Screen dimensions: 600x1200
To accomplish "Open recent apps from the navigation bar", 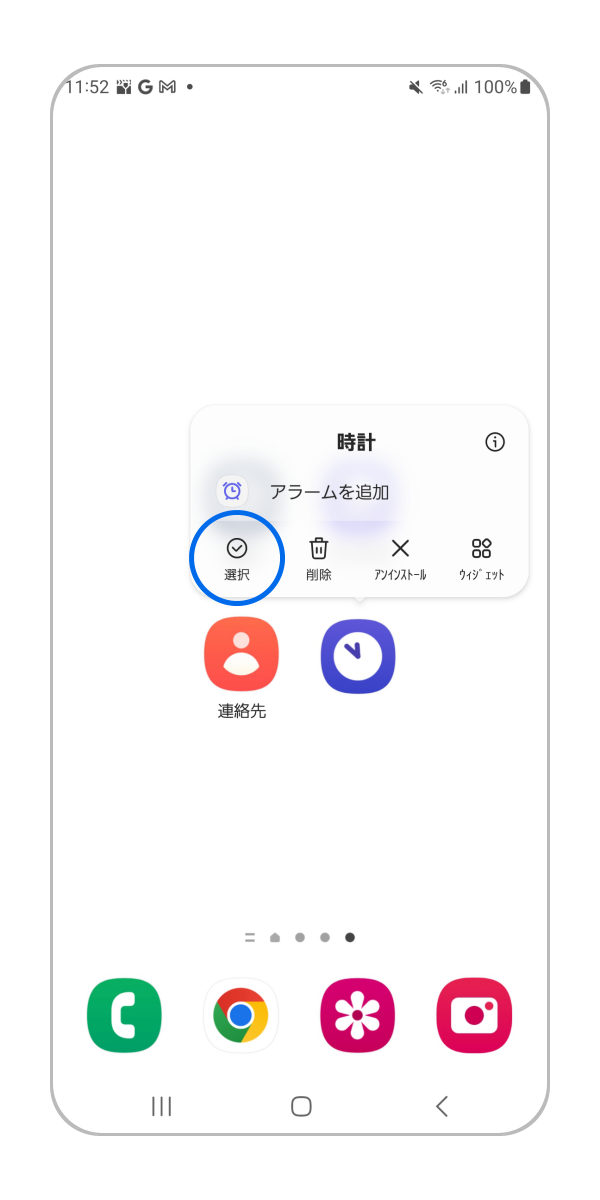I will [x=161, y=1106].
